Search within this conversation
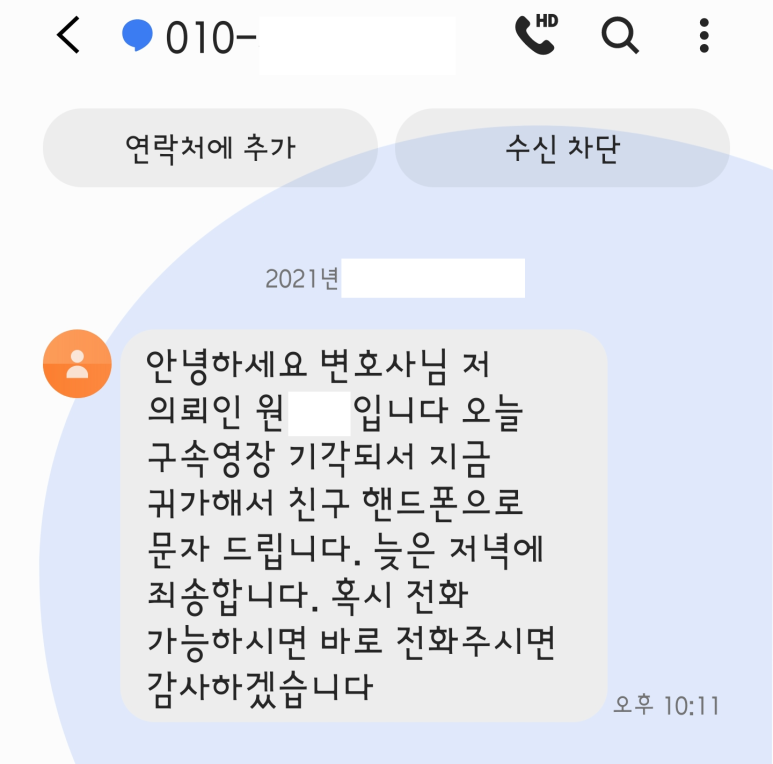 point(619,36)
